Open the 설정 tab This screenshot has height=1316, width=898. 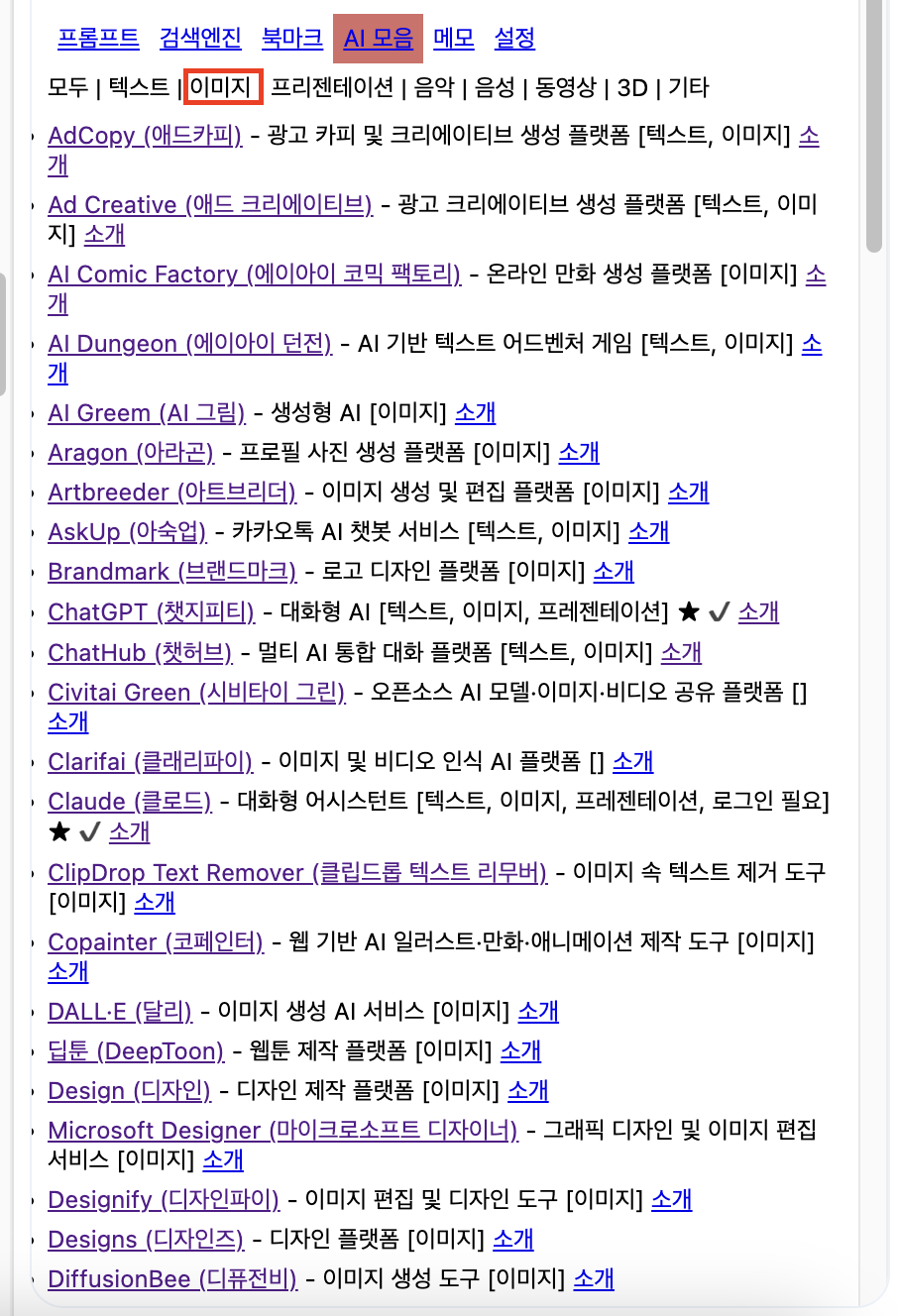514,39
